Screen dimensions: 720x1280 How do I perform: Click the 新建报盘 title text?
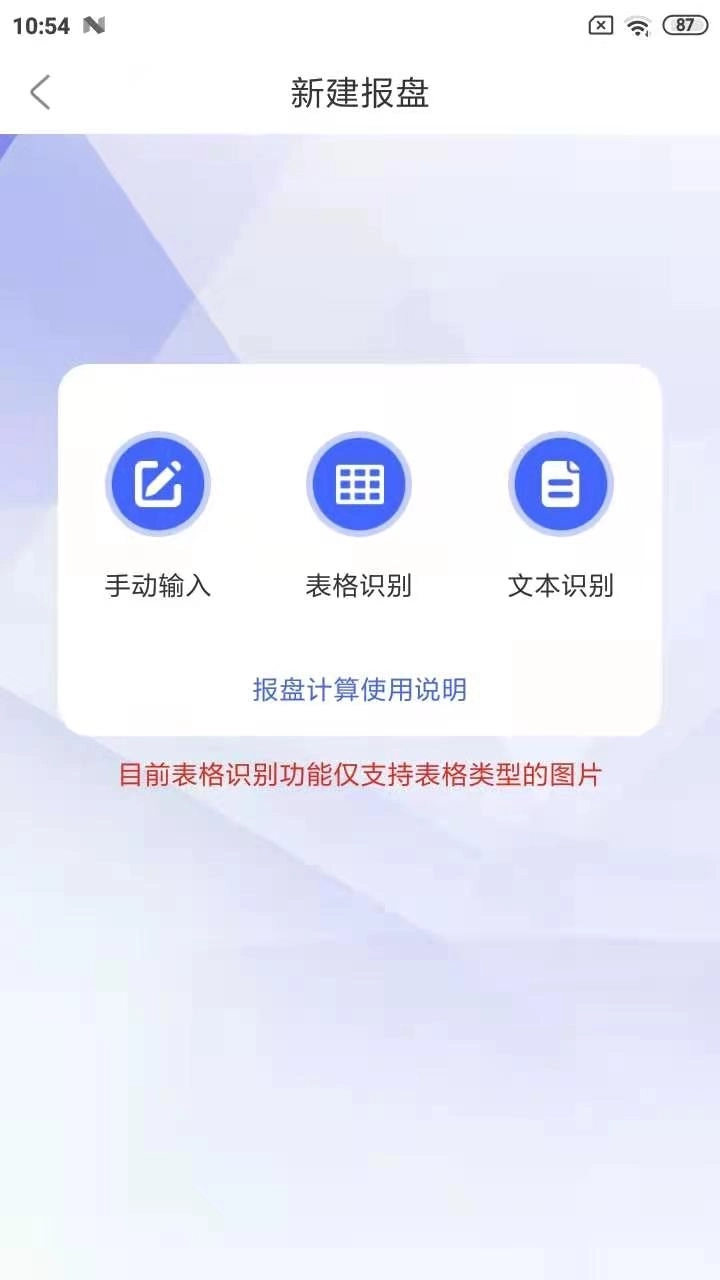coord(359,92)
